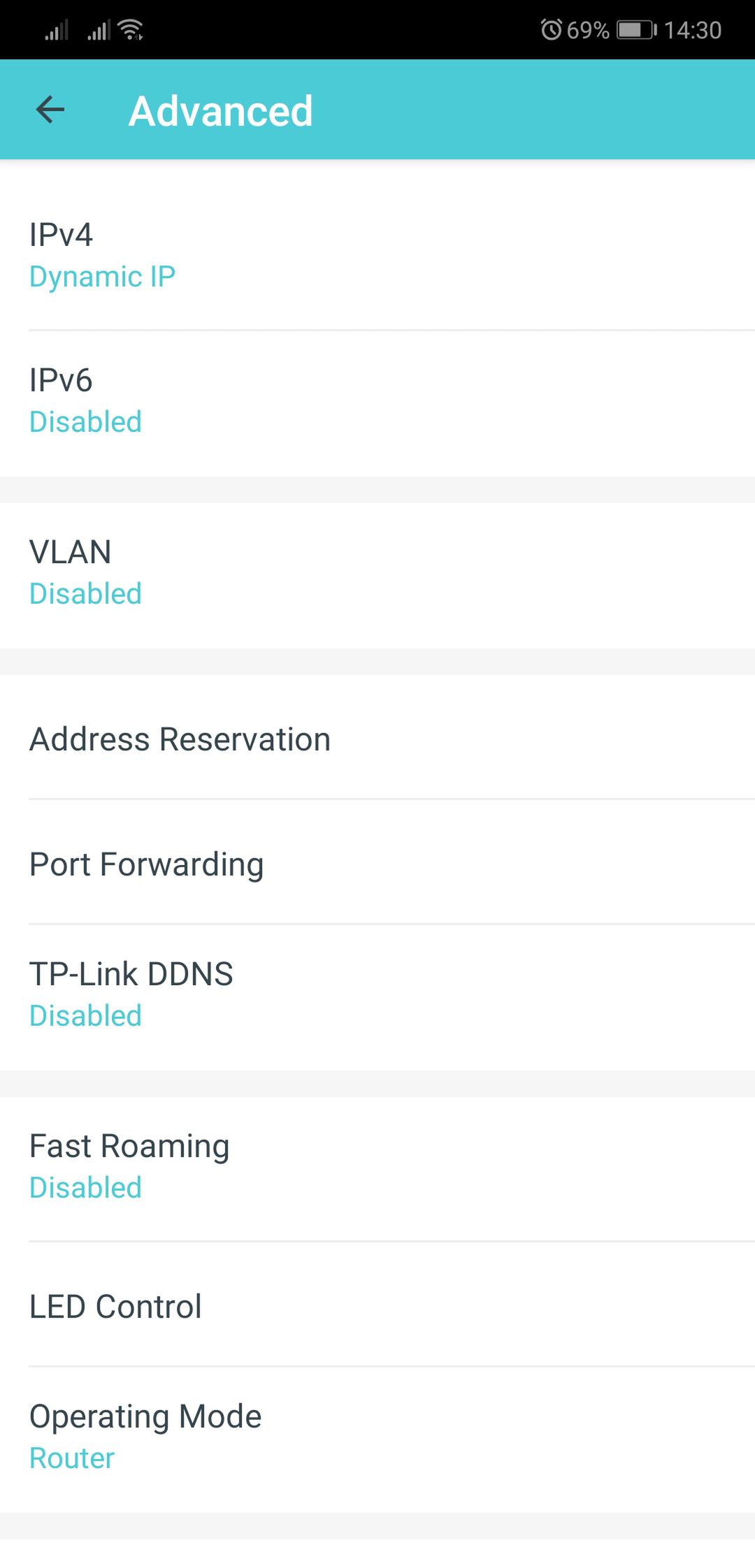This screenshot has height=1568, width=755.
Task: Select Port Forwarding
Action: [377, 862]
